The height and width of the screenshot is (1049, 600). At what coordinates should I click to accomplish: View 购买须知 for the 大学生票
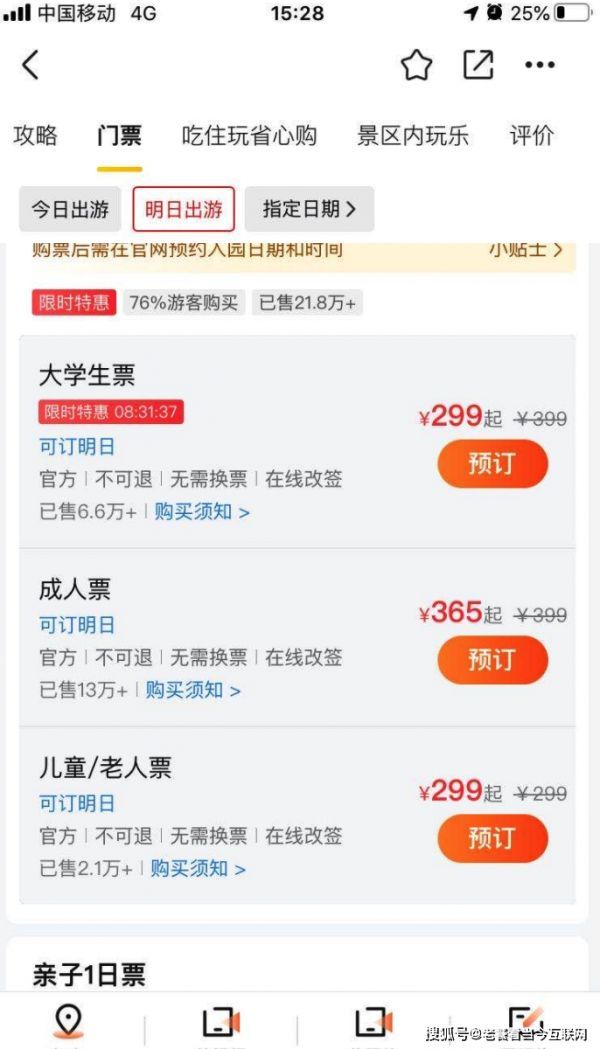[x=202, y=512]
